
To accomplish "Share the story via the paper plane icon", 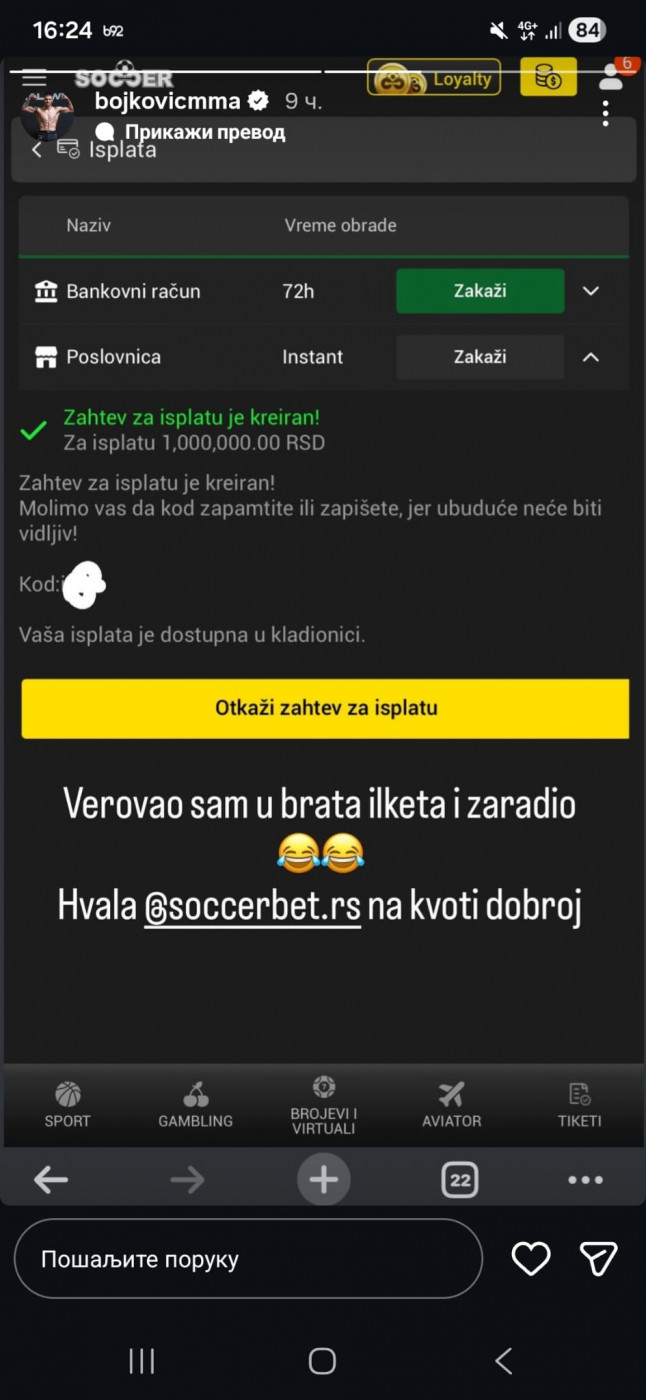I will click(x=599, y=1259).
